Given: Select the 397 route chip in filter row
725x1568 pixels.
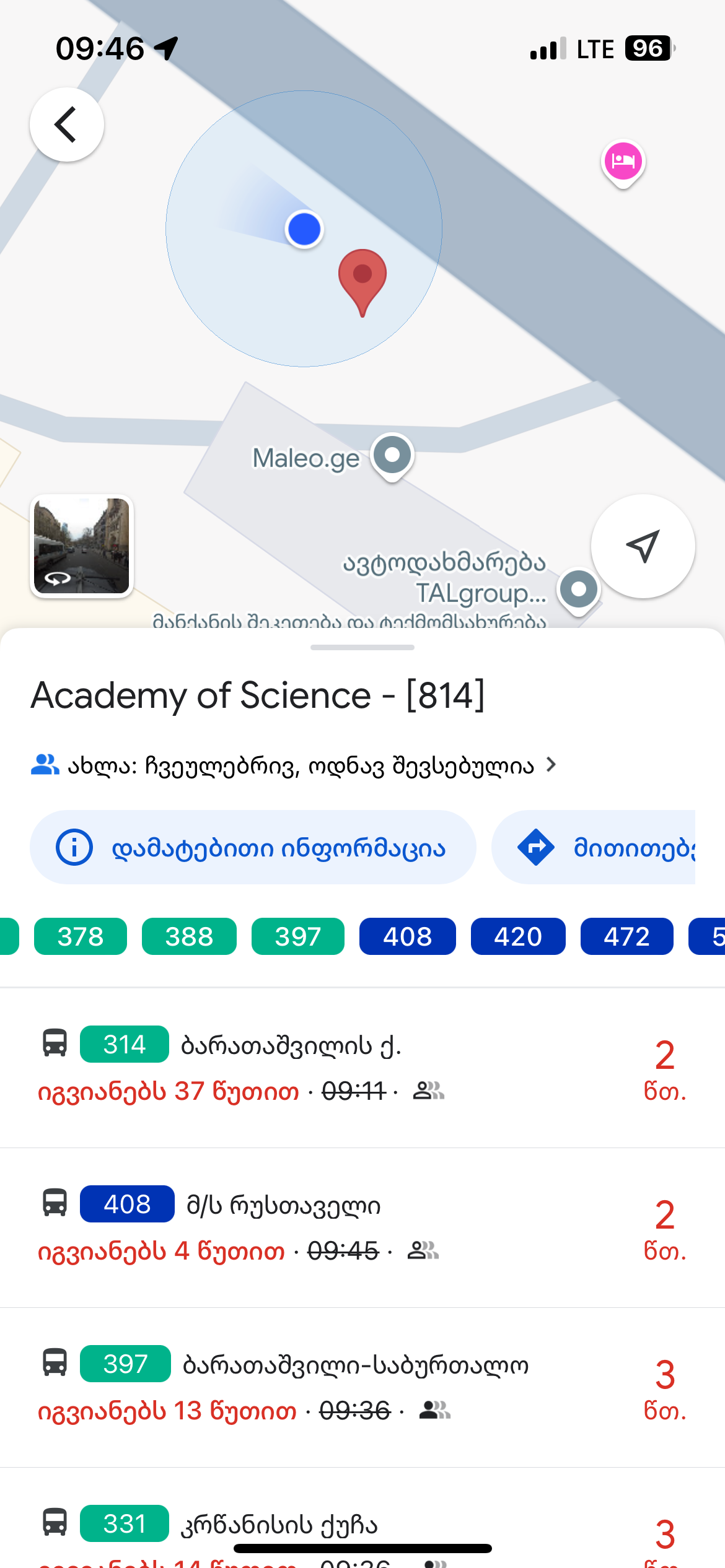Looking at the screenshot, I should click(x=298, y=936).
